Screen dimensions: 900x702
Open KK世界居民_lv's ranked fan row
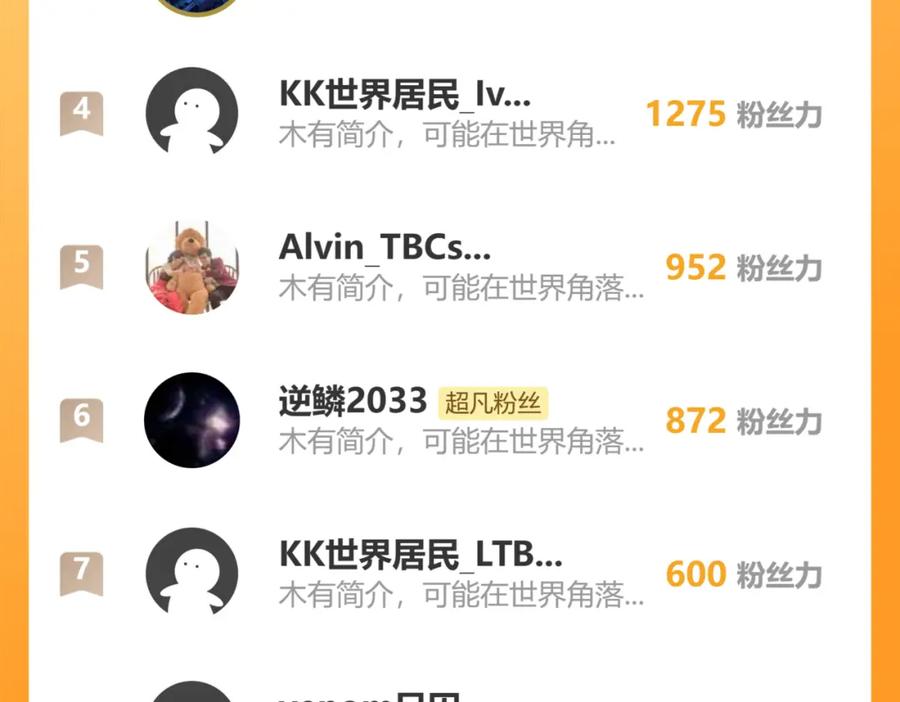coord(448,114)
